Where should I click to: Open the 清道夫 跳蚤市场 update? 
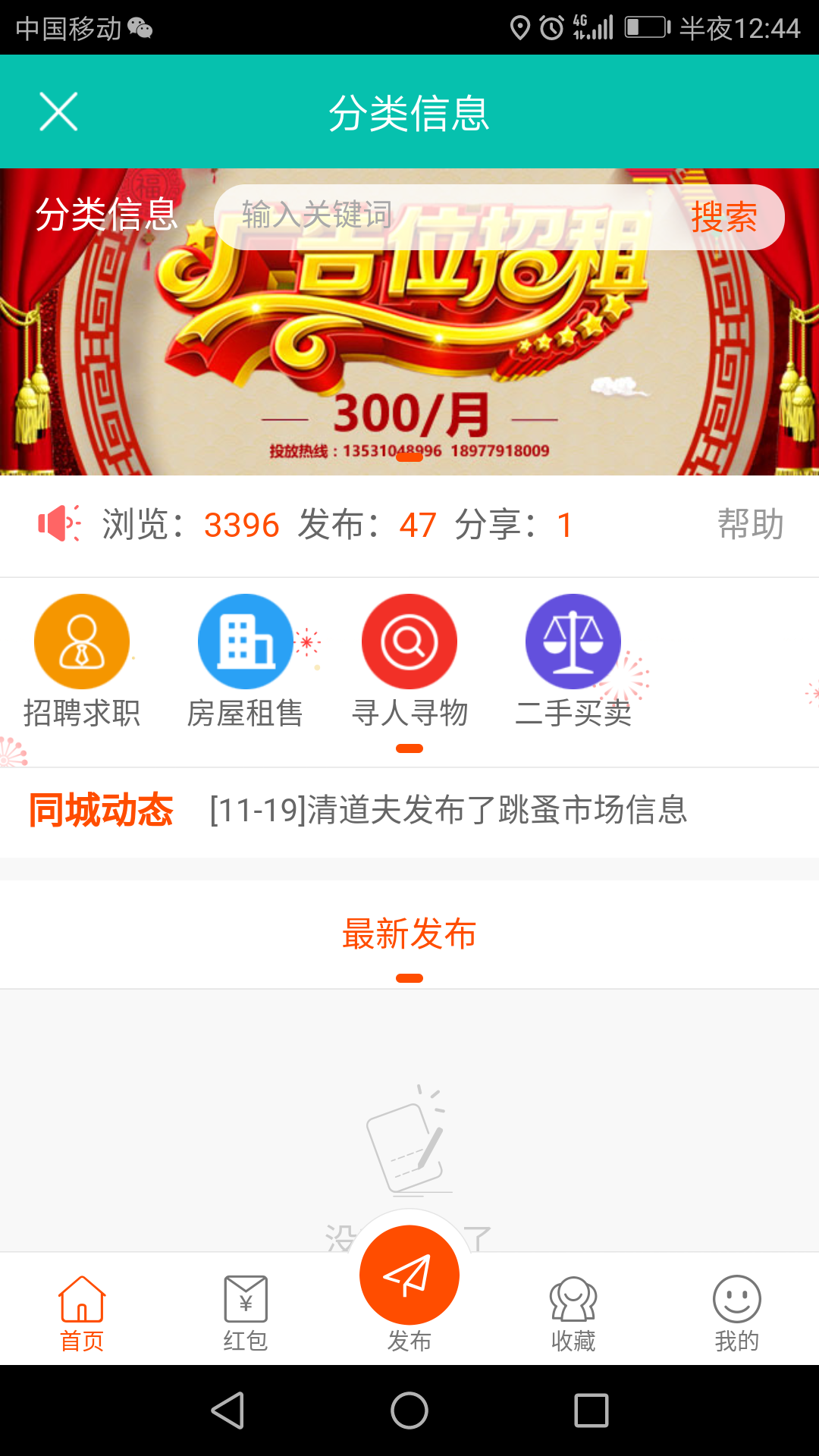point(448,810)
